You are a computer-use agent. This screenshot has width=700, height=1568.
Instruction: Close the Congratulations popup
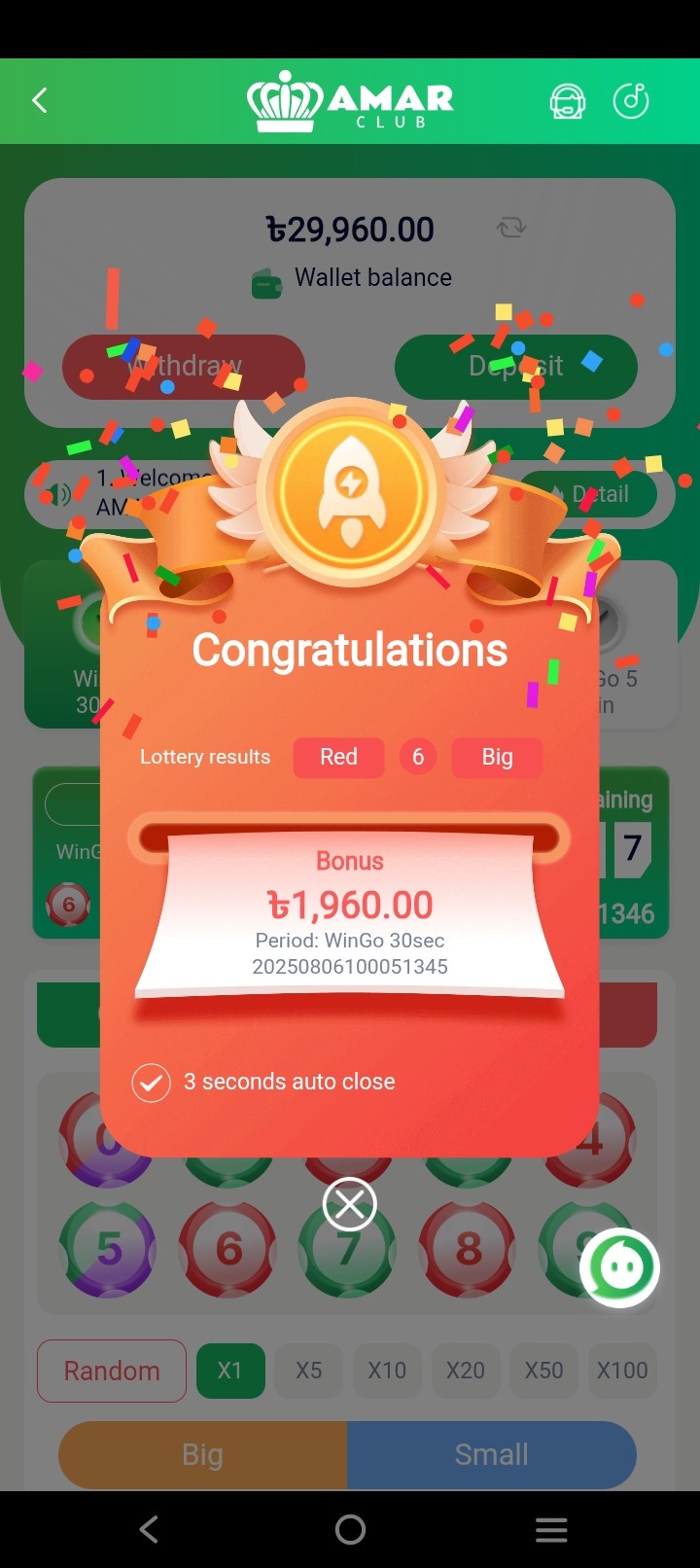click(349, 1204)
